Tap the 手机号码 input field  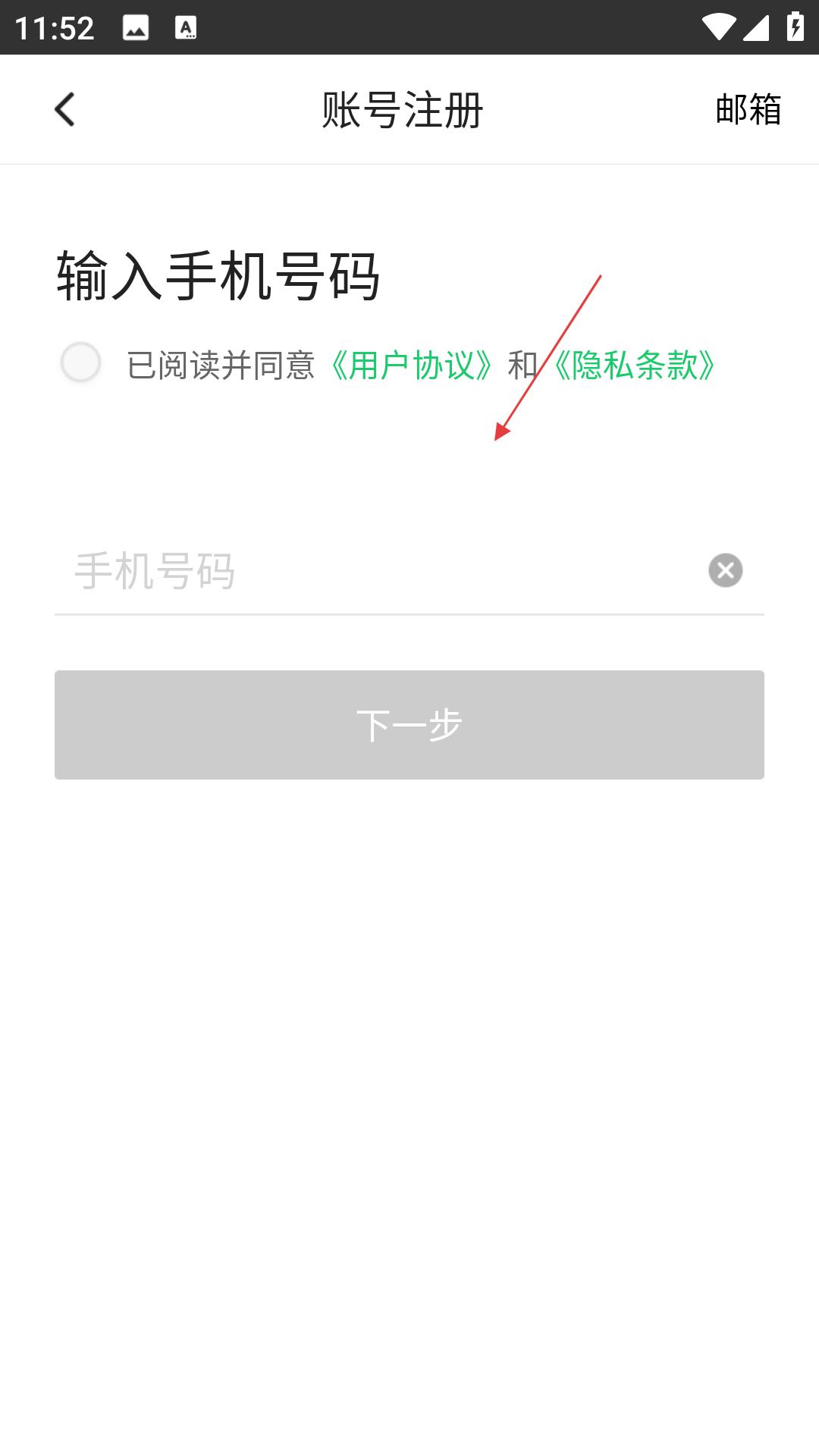(379, 570)
